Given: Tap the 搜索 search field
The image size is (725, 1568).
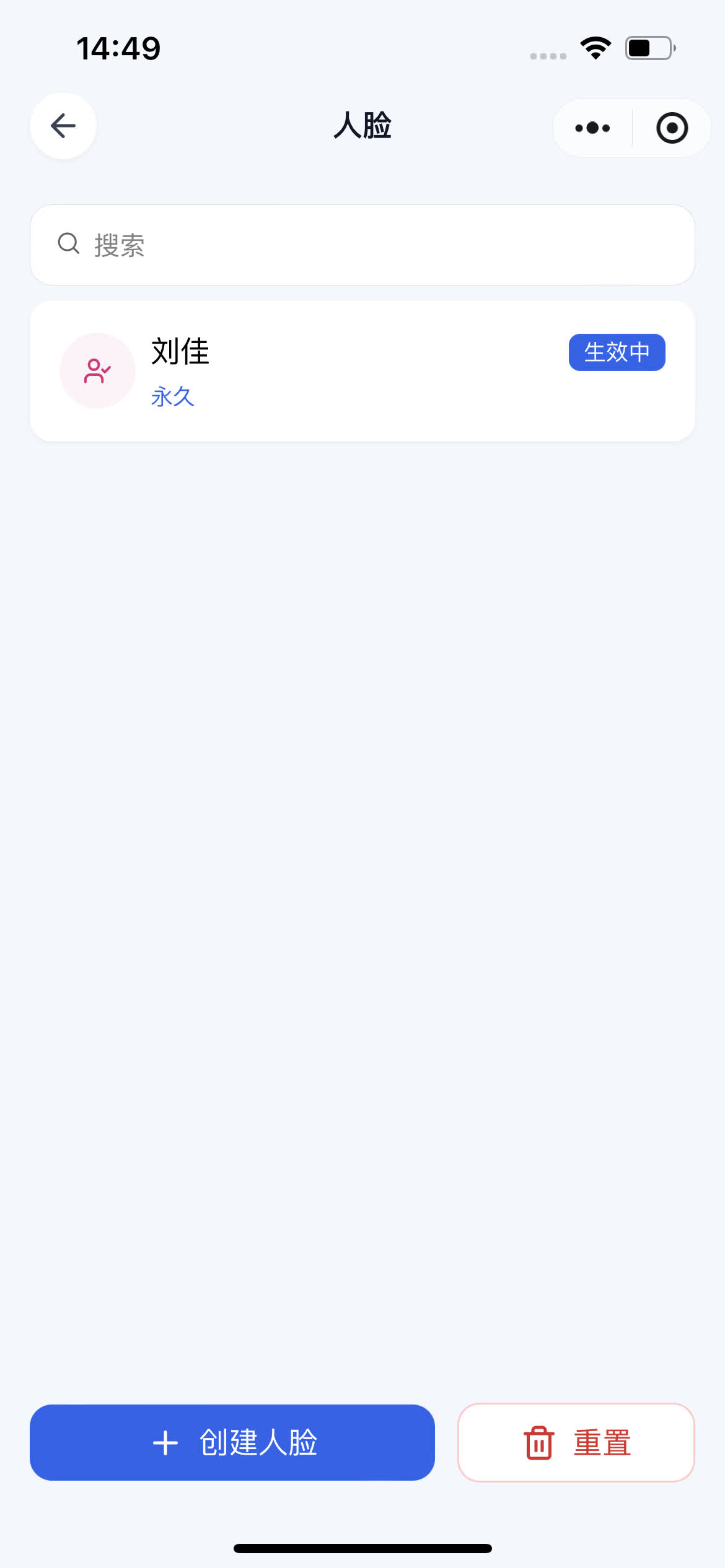Looking at the screenshot, I should click(x=362, y=245).
